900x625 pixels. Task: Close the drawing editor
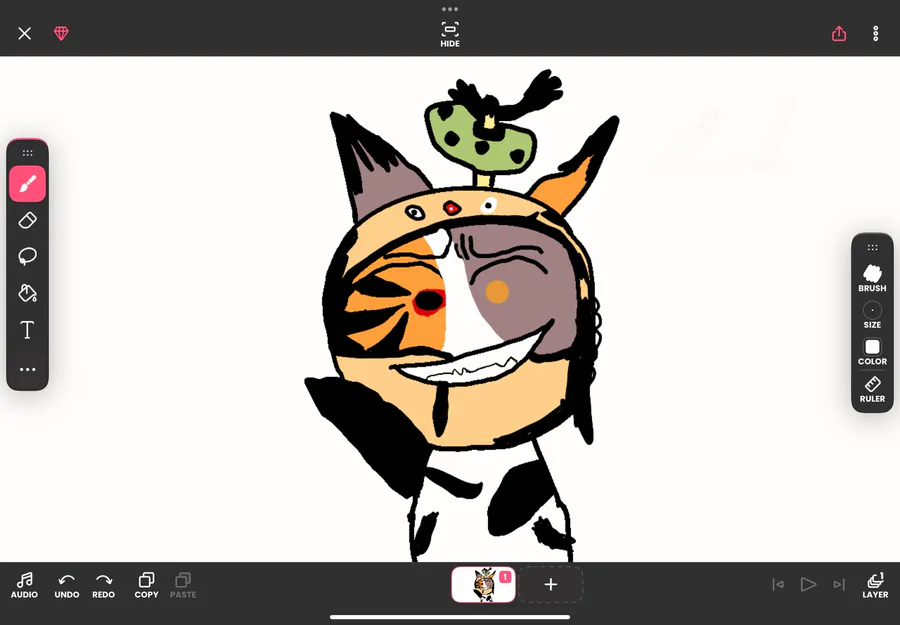25,33
